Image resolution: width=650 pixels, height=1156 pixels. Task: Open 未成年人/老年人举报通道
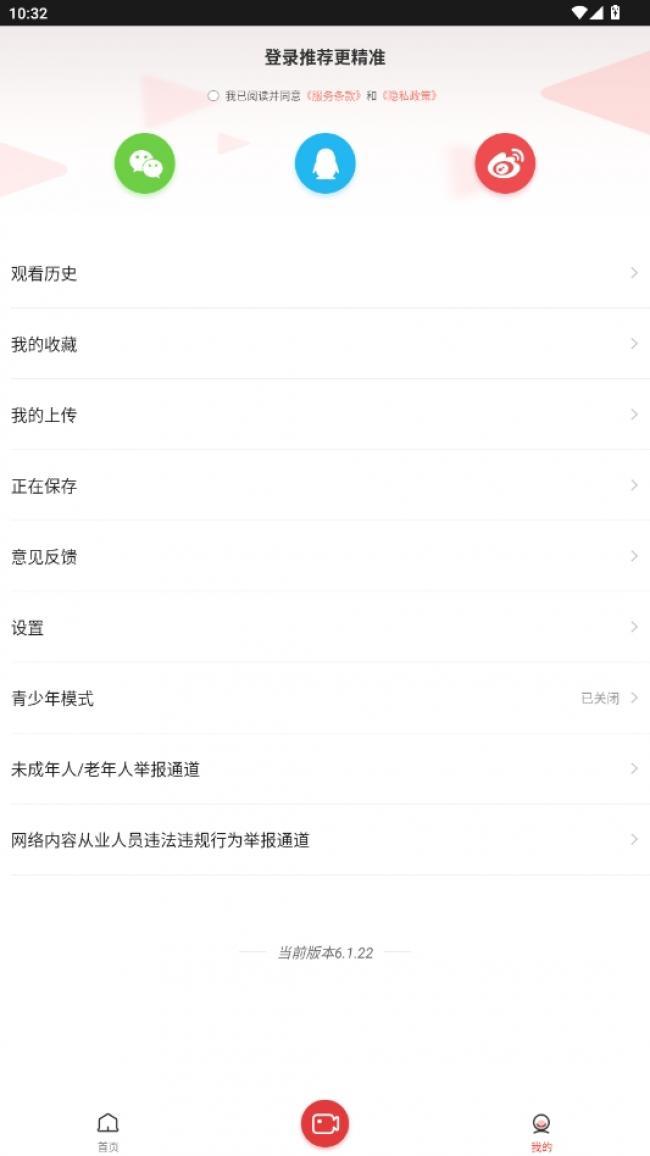(325, 769)
